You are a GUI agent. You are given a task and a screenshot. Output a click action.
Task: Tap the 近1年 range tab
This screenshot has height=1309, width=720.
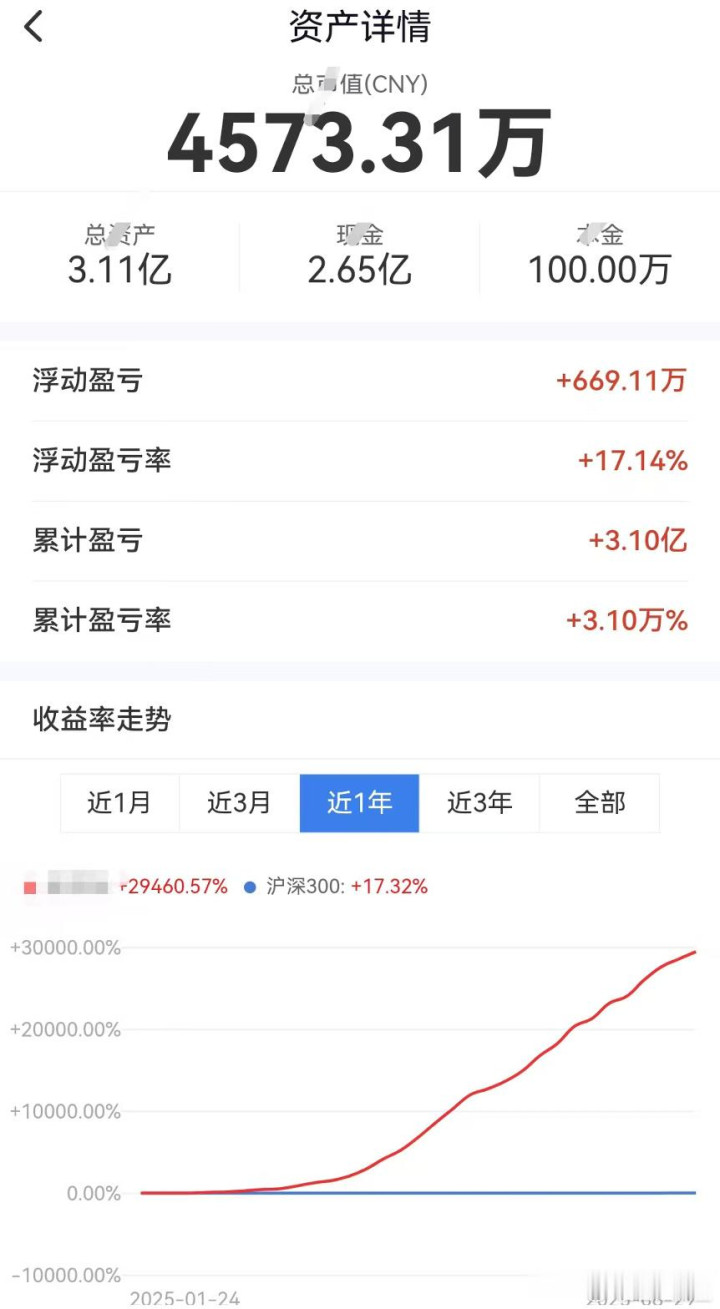pos(360,803)
